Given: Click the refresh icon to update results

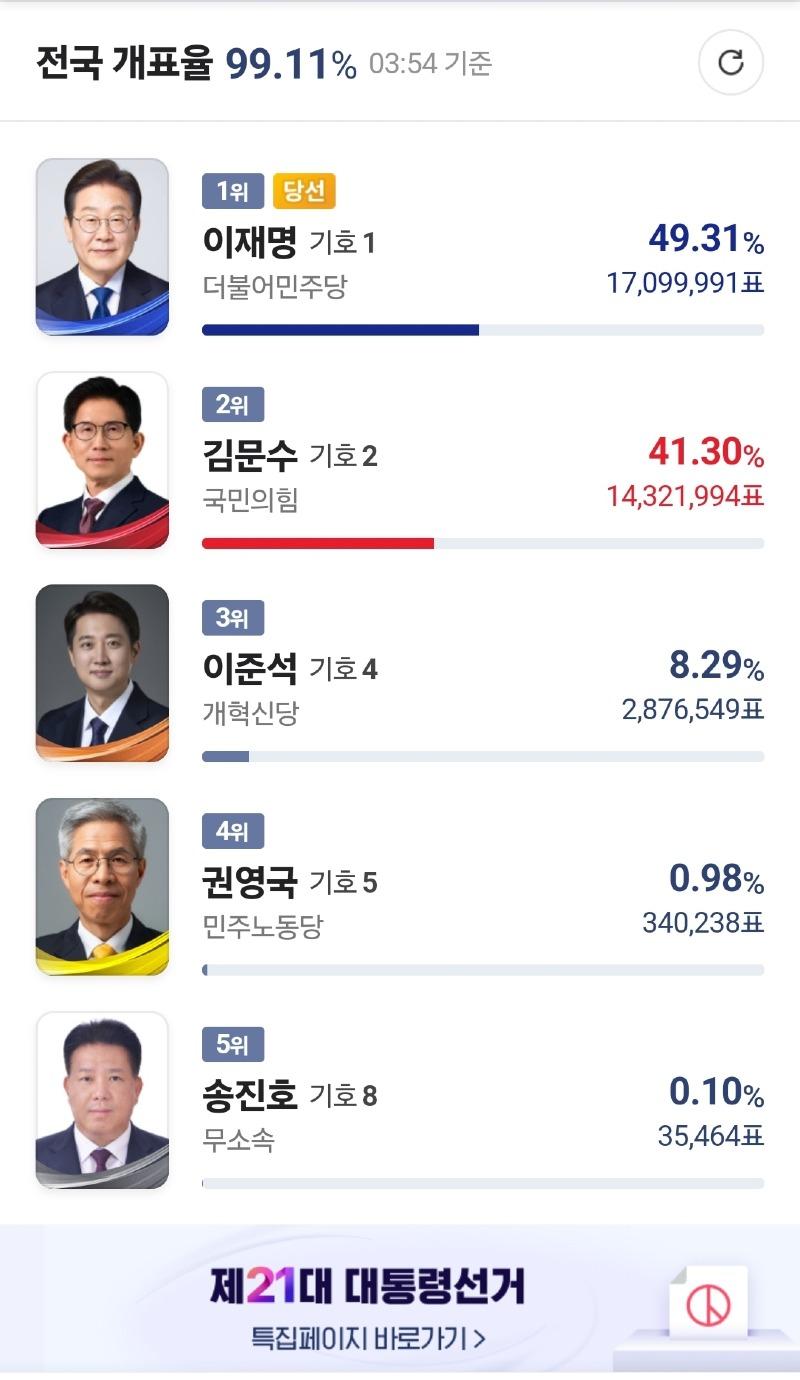Looking at the screenshot, I should pos(733,62).
